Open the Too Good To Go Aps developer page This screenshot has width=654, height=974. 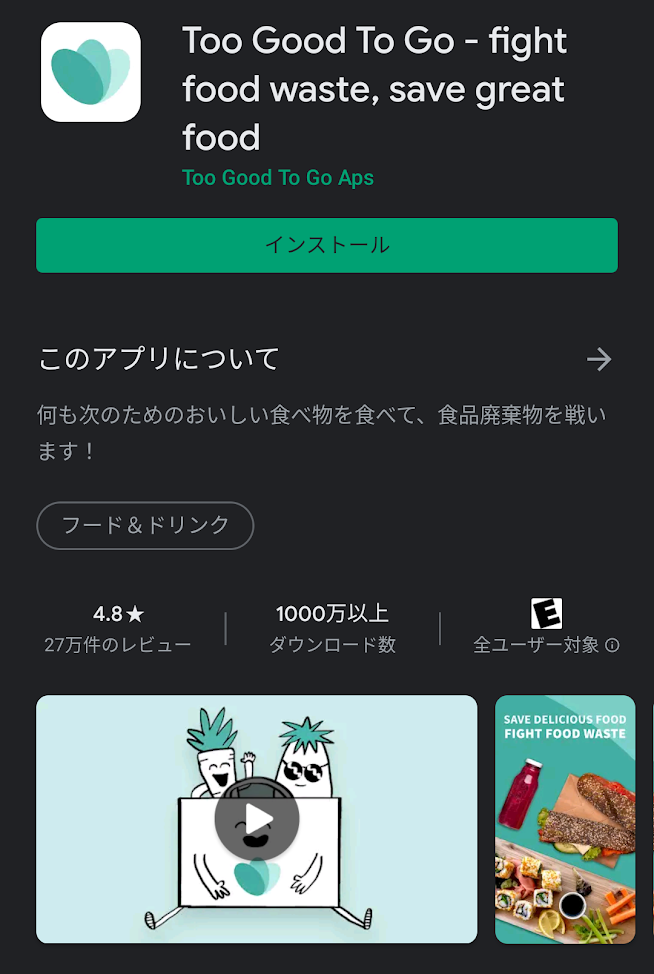click(278, 178)
